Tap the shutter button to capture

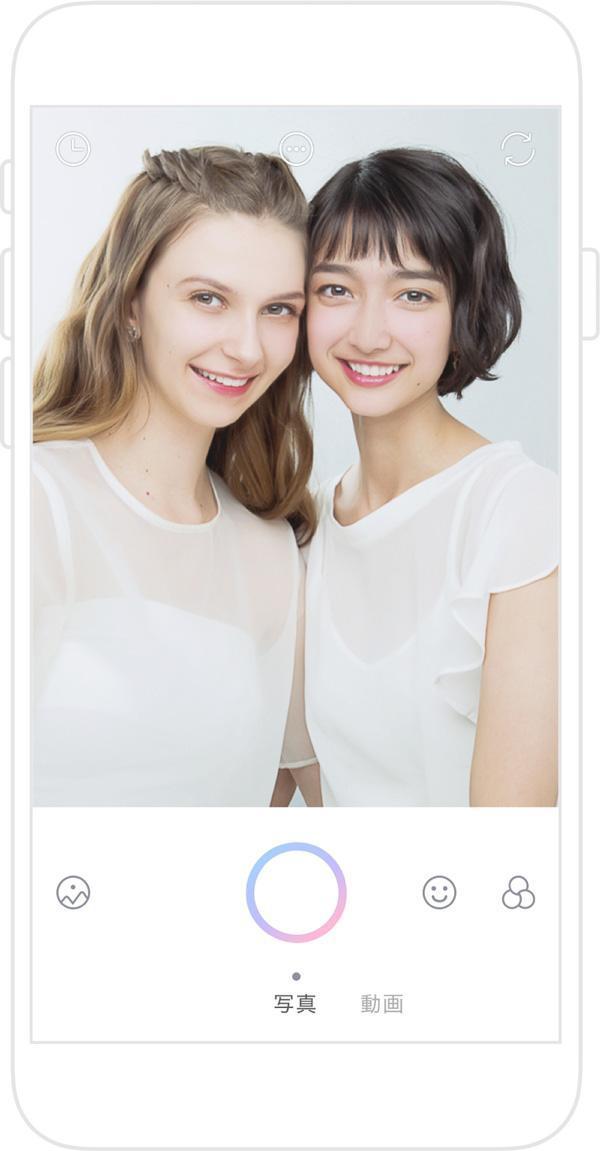point(296,892)
